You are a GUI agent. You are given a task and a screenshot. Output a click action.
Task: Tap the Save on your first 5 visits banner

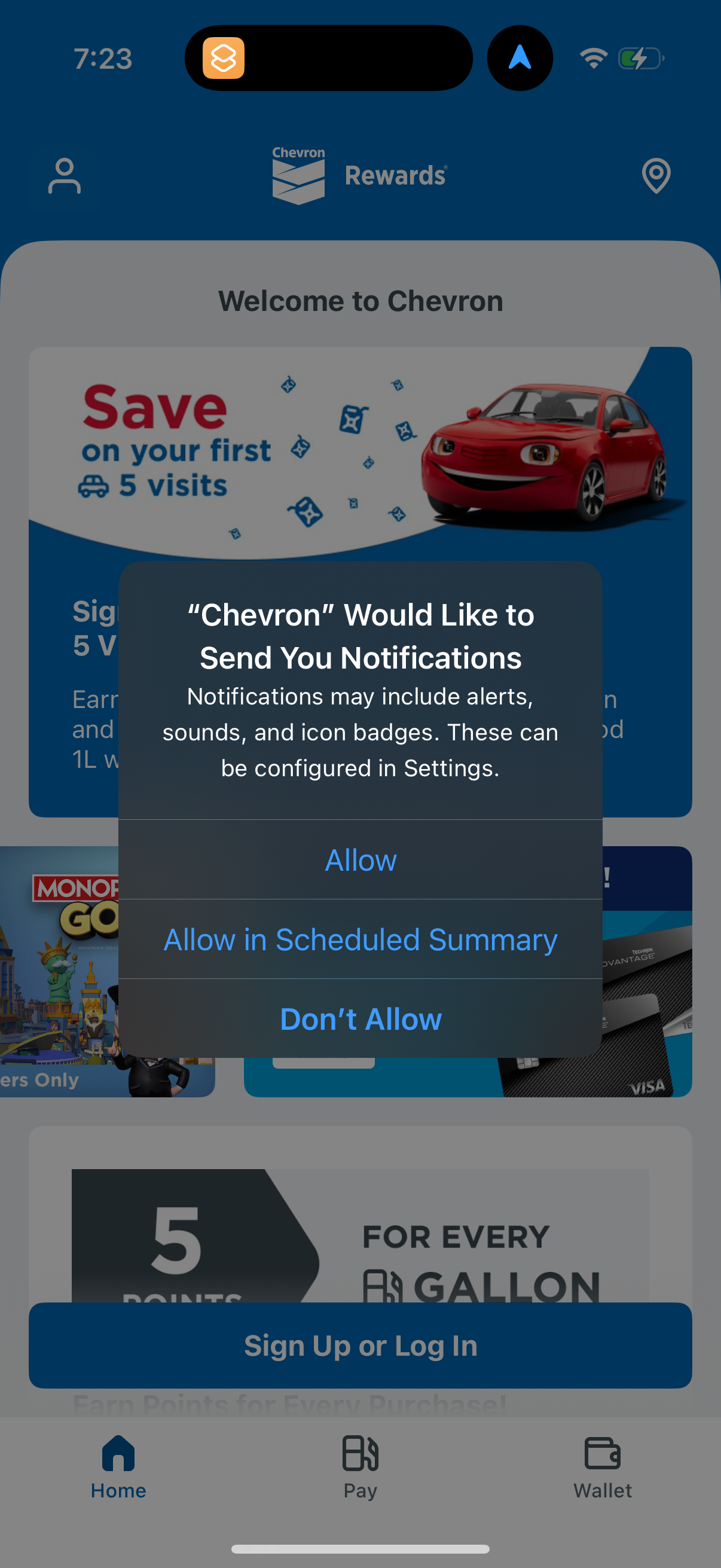pos(360,456)
